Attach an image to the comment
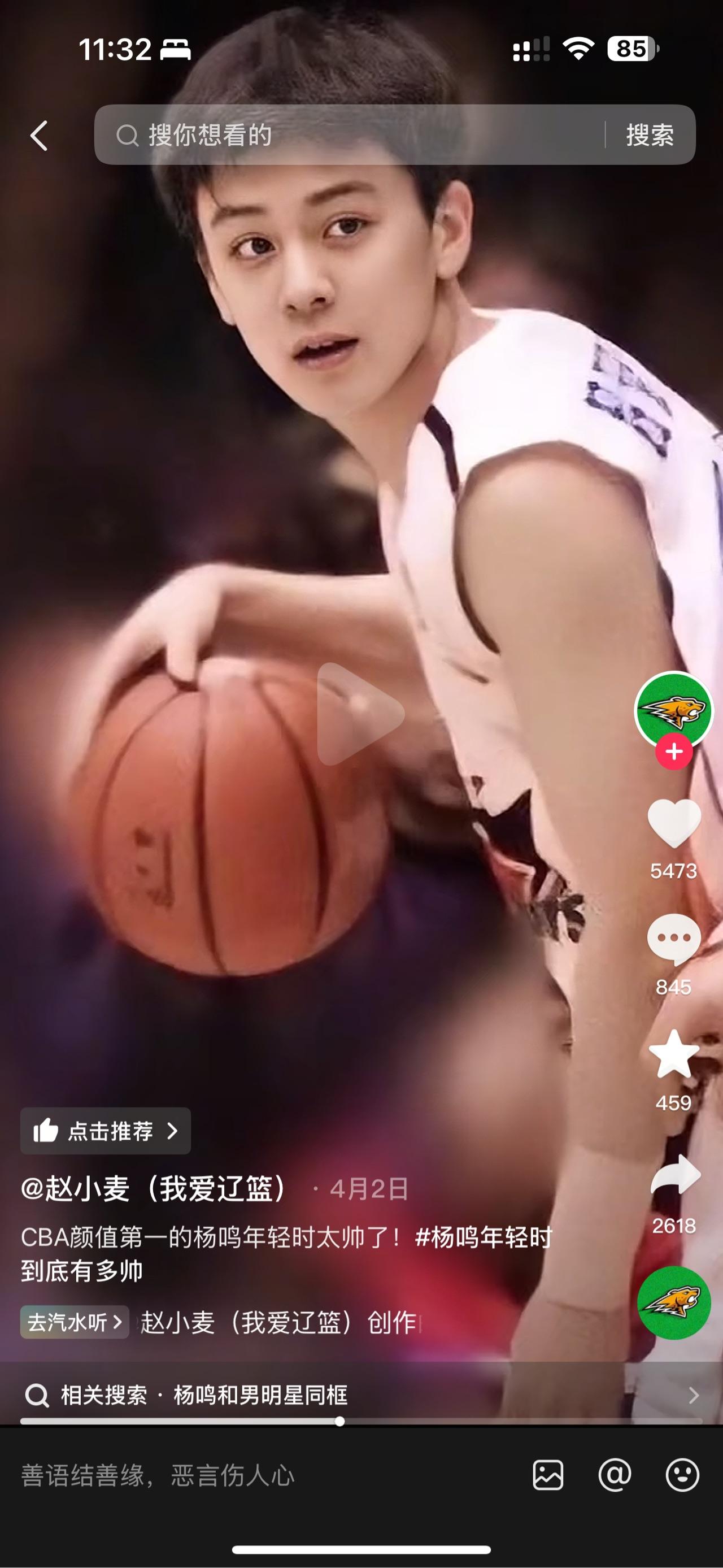Viewport: 723px width, 1568px height. click(548, 1475)
